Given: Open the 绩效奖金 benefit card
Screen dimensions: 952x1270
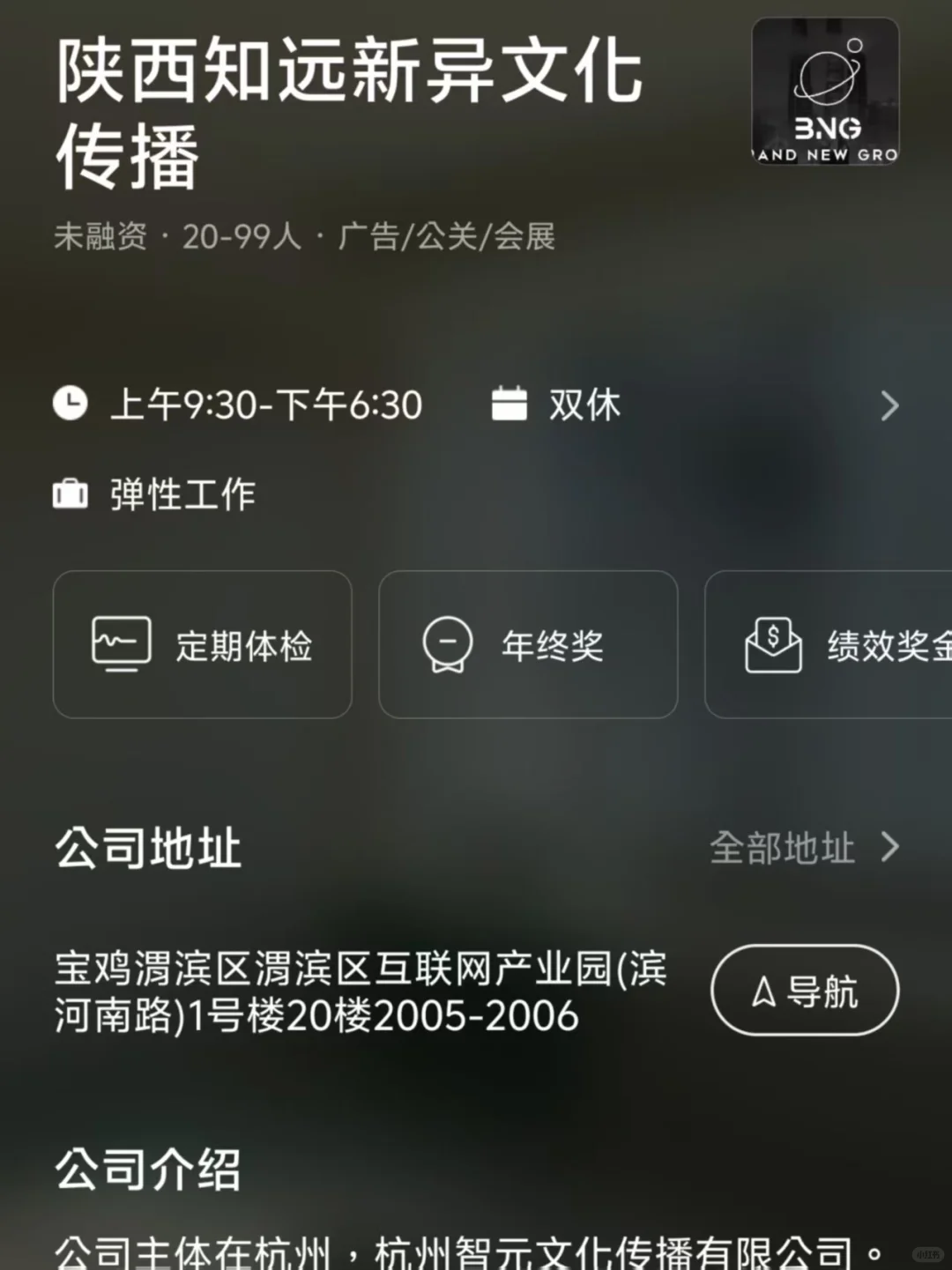Looking at the screenshot, I should [x=829, y=644].
